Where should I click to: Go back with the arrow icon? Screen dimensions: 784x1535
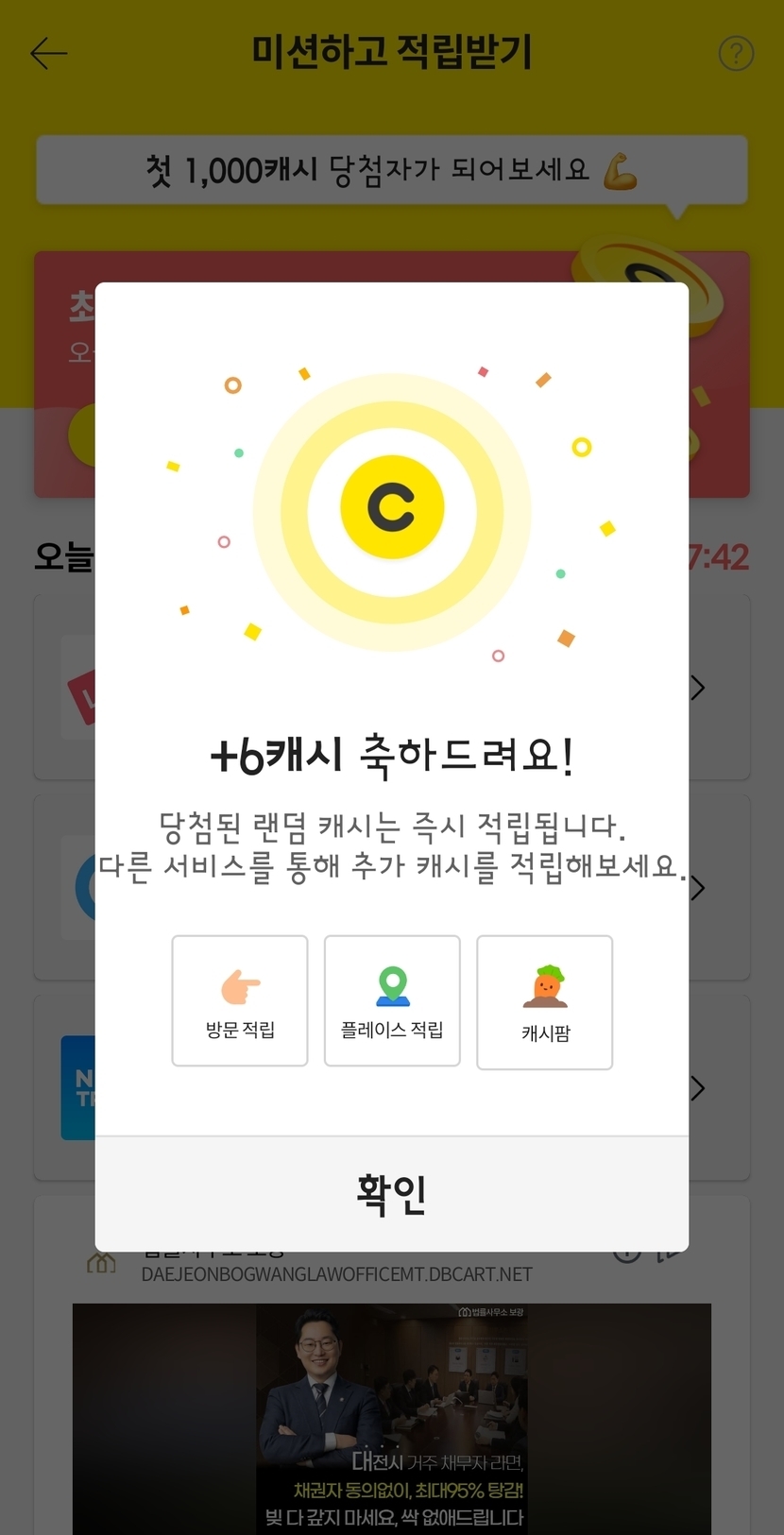point(48,54)
